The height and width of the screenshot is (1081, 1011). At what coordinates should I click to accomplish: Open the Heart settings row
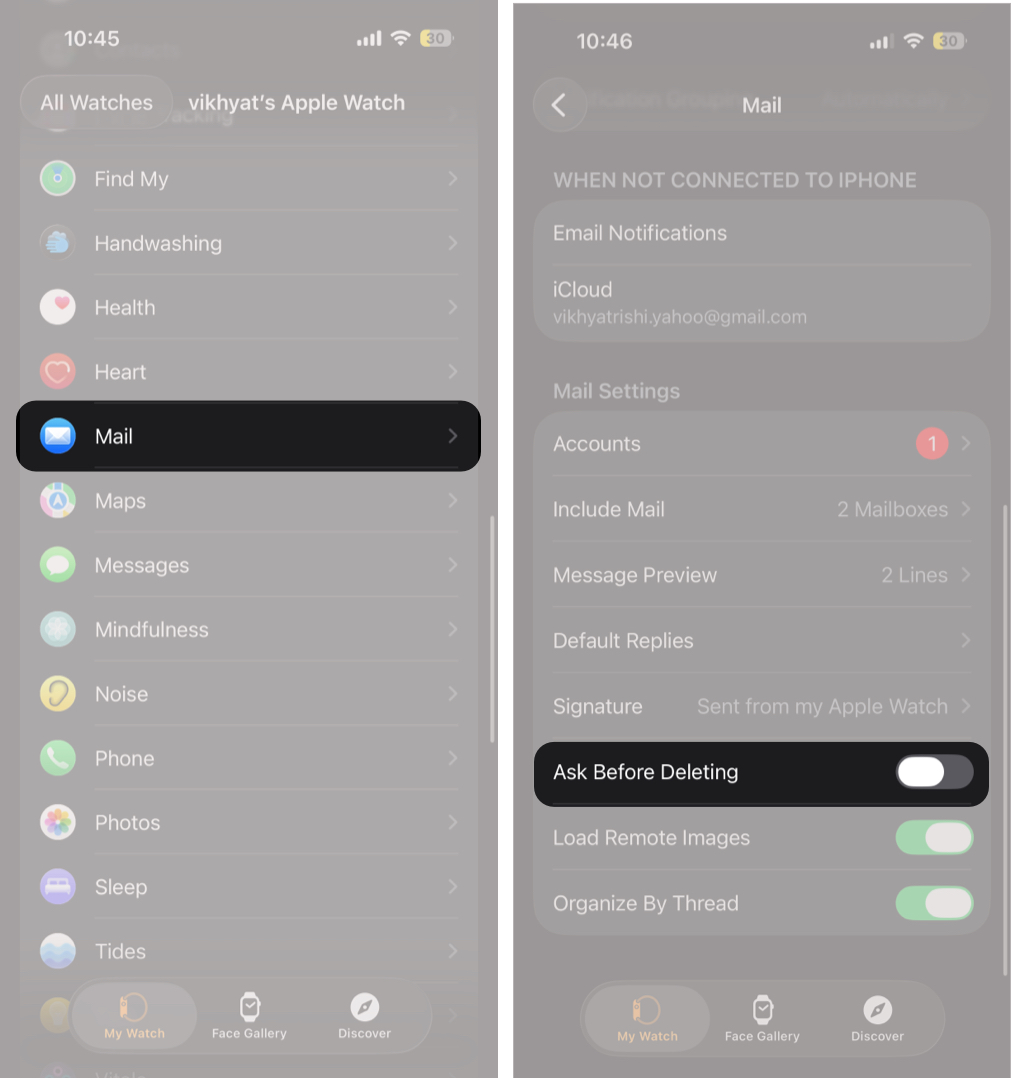coord(250,372)
